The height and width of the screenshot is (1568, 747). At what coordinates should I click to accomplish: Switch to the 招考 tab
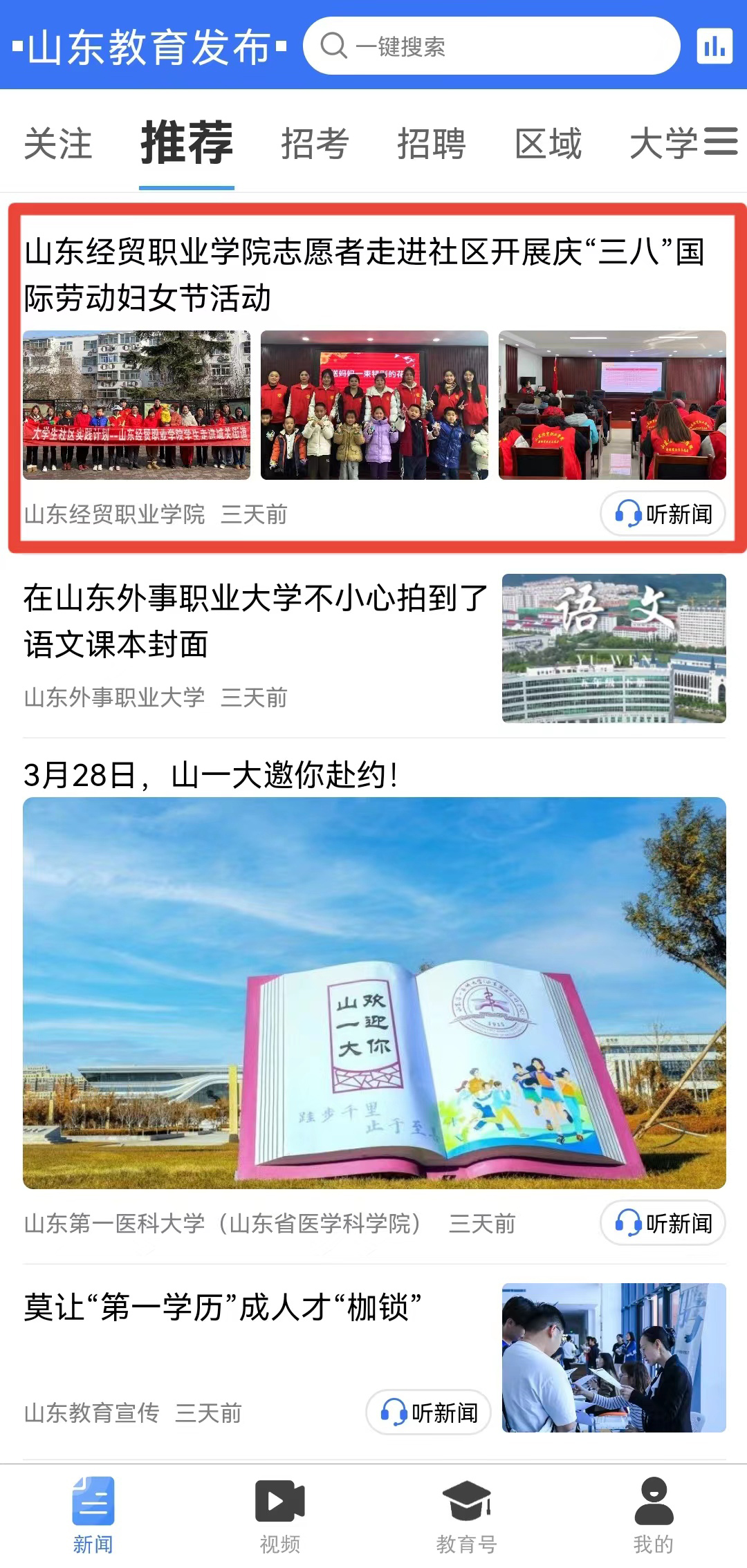coord(315,144)
